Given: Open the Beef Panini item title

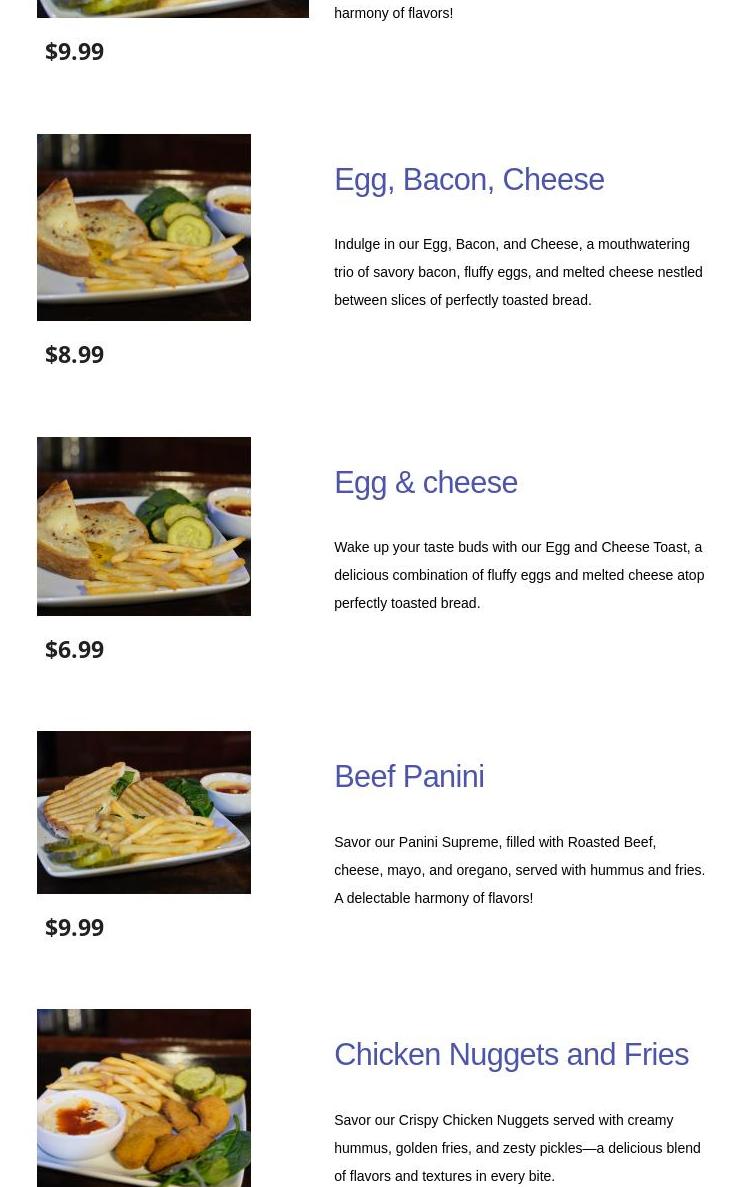Looking at the screenshot, I should pyautogui.click(x=408, y=777).
